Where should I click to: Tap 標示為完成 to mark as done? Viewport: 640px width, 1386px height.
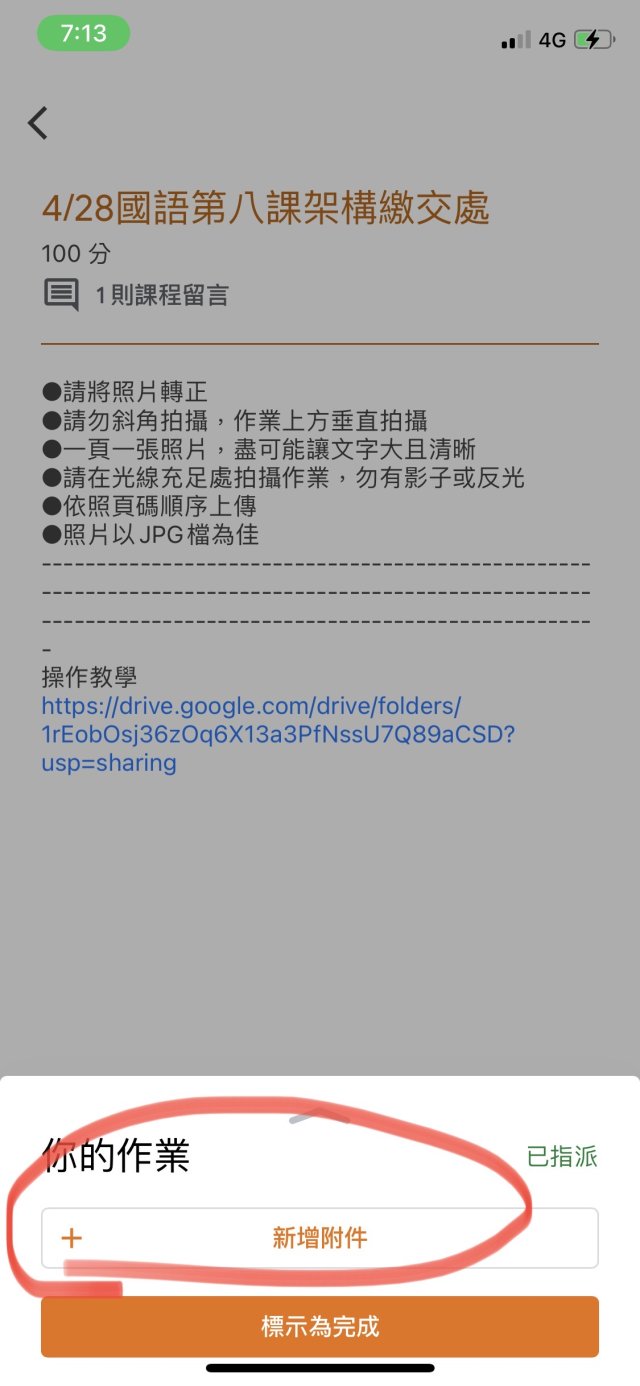[320, 1327]
